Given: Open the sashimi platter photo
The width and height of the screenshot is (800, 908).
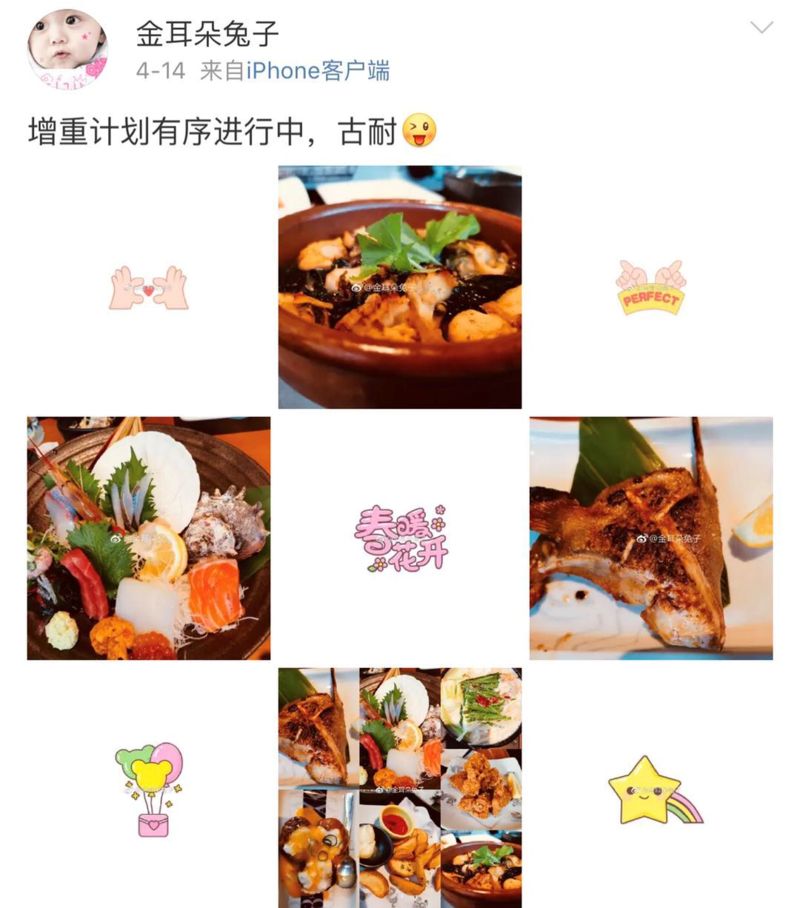Looking at the screenshot, I should tap(148, 538).
